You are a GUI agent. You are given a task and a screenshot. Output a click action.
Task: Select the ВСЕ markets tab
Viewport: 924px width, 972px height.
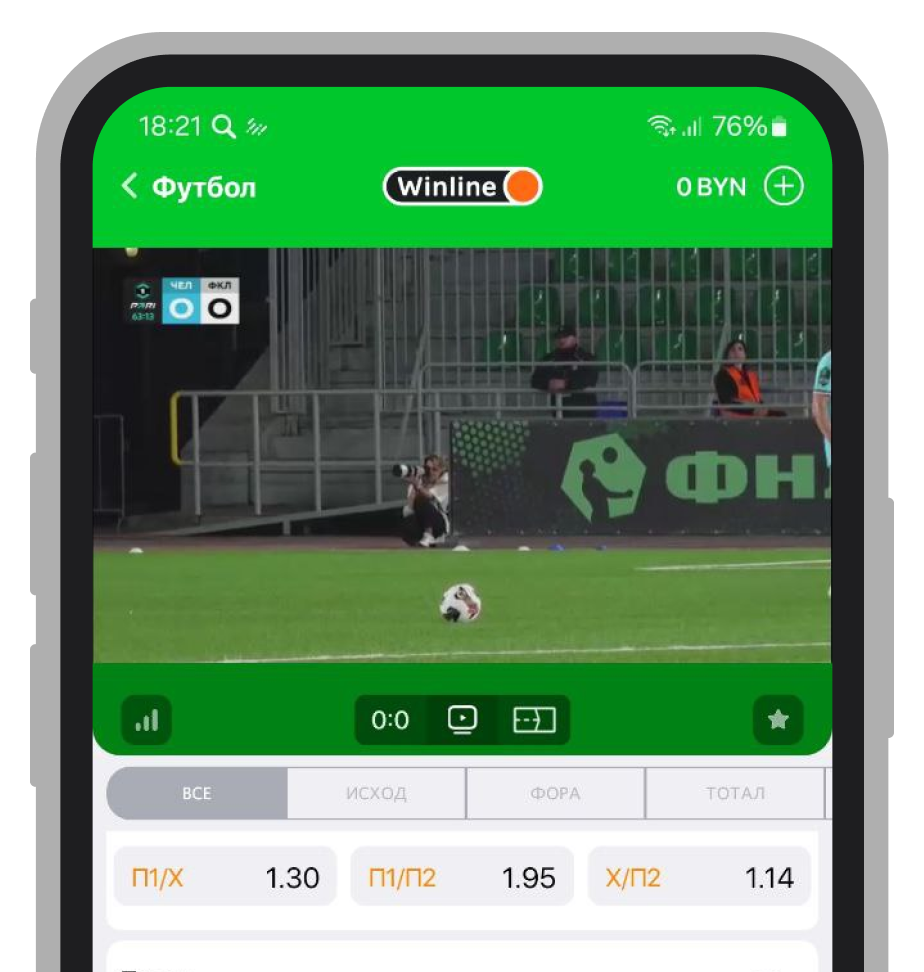click(197, 793)
